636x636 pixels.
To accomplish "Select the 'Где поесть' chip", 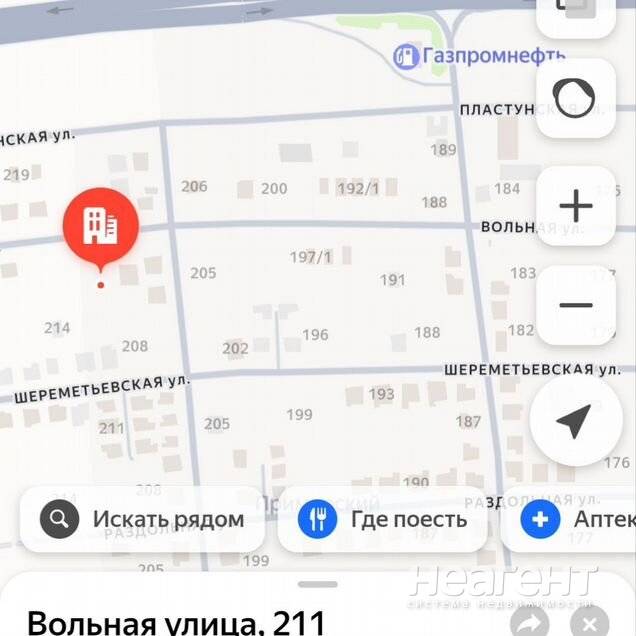I will pyautogui.click(x=382, y=519).
